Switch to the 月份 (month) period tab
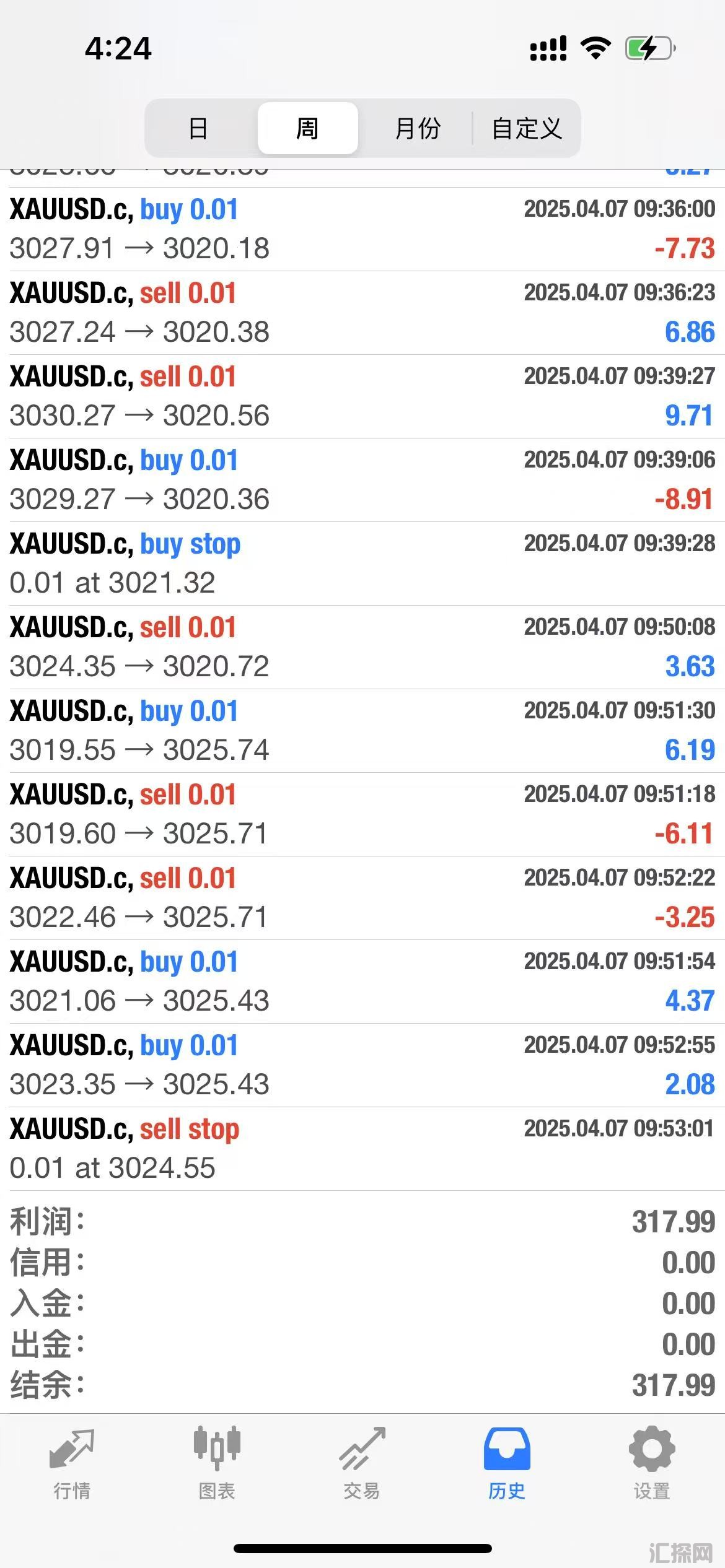725x1568 pixels. click(417, 128)
